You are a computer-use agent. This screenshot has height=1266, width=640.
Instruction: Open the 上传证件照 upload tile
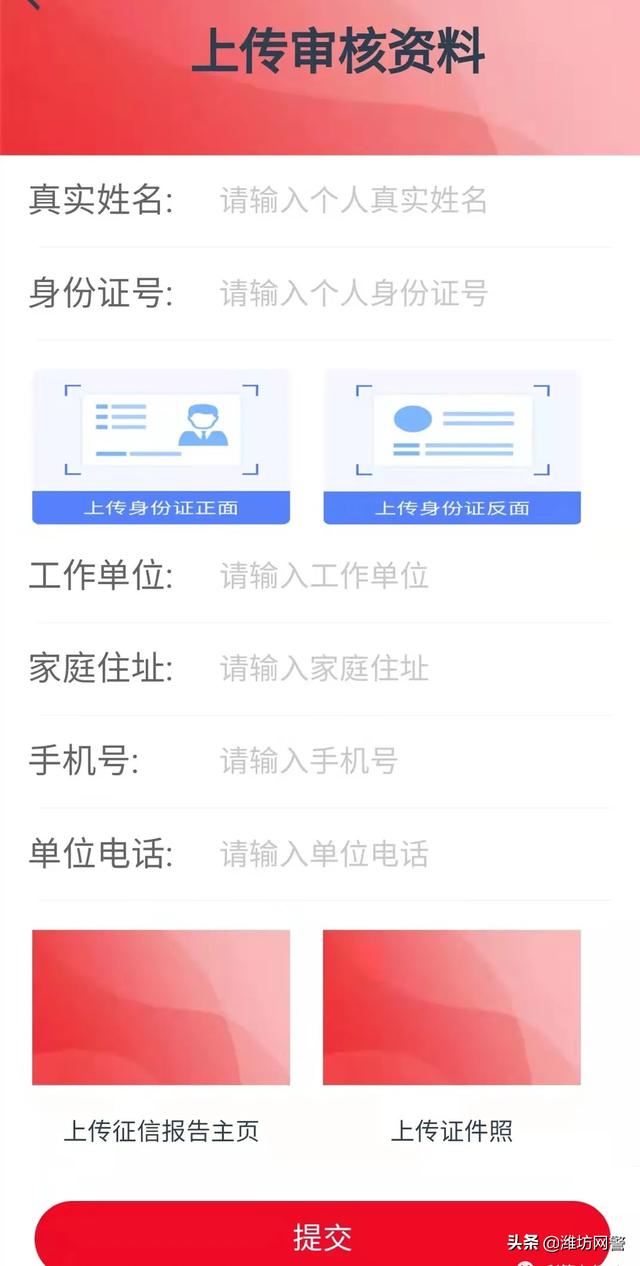click(452, 1008)
